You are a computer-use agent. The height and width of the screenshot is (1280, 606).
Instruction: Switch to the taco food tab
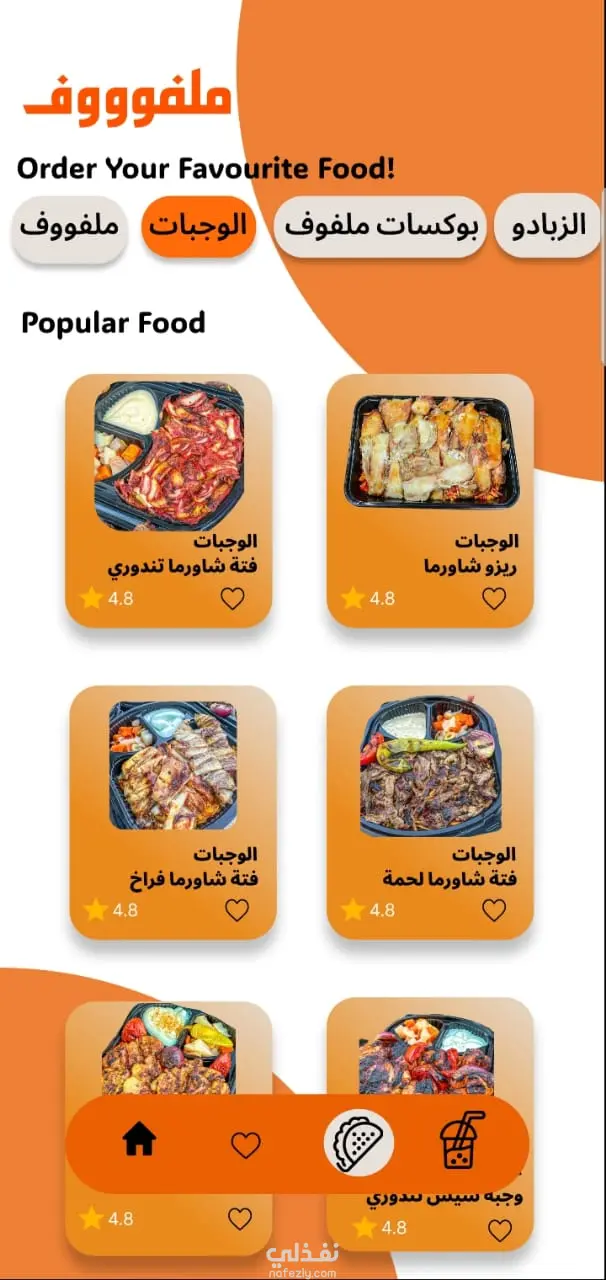(x=359, y=1141)
